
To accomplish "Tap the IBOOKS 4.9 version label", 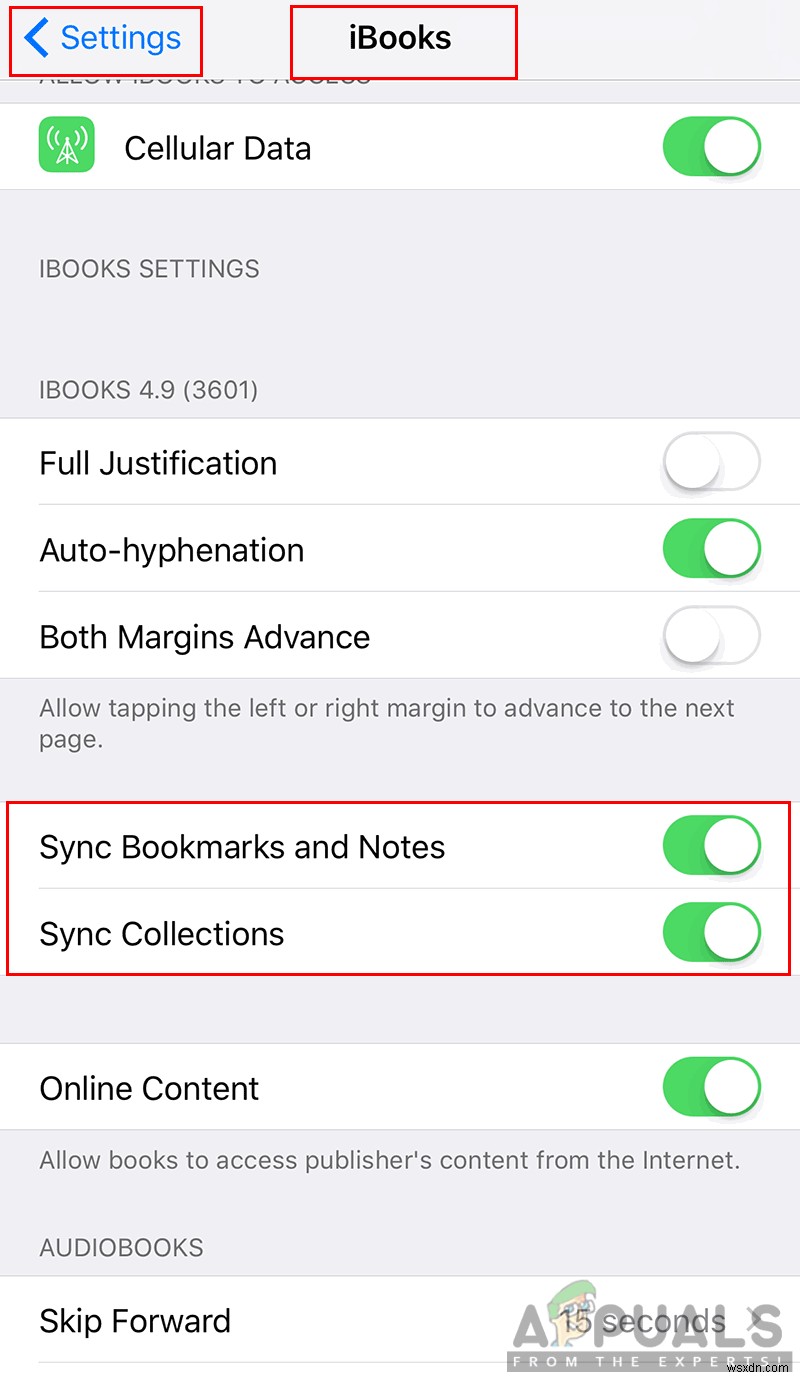I will pyautogui.click(x=148, y=390).
